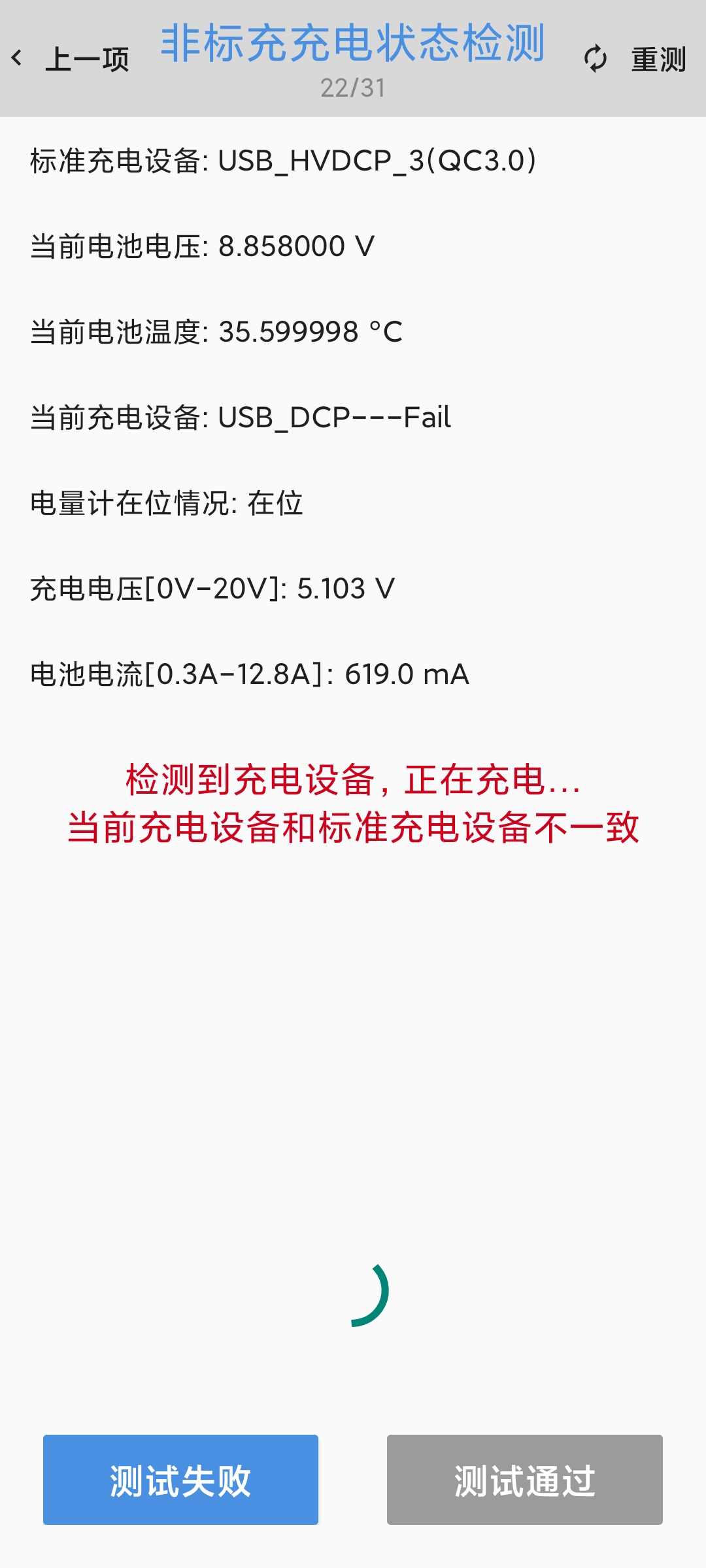Mark the test as failed 测试失败
This screenshot has height=1568, width=706.
(180, 1480)
